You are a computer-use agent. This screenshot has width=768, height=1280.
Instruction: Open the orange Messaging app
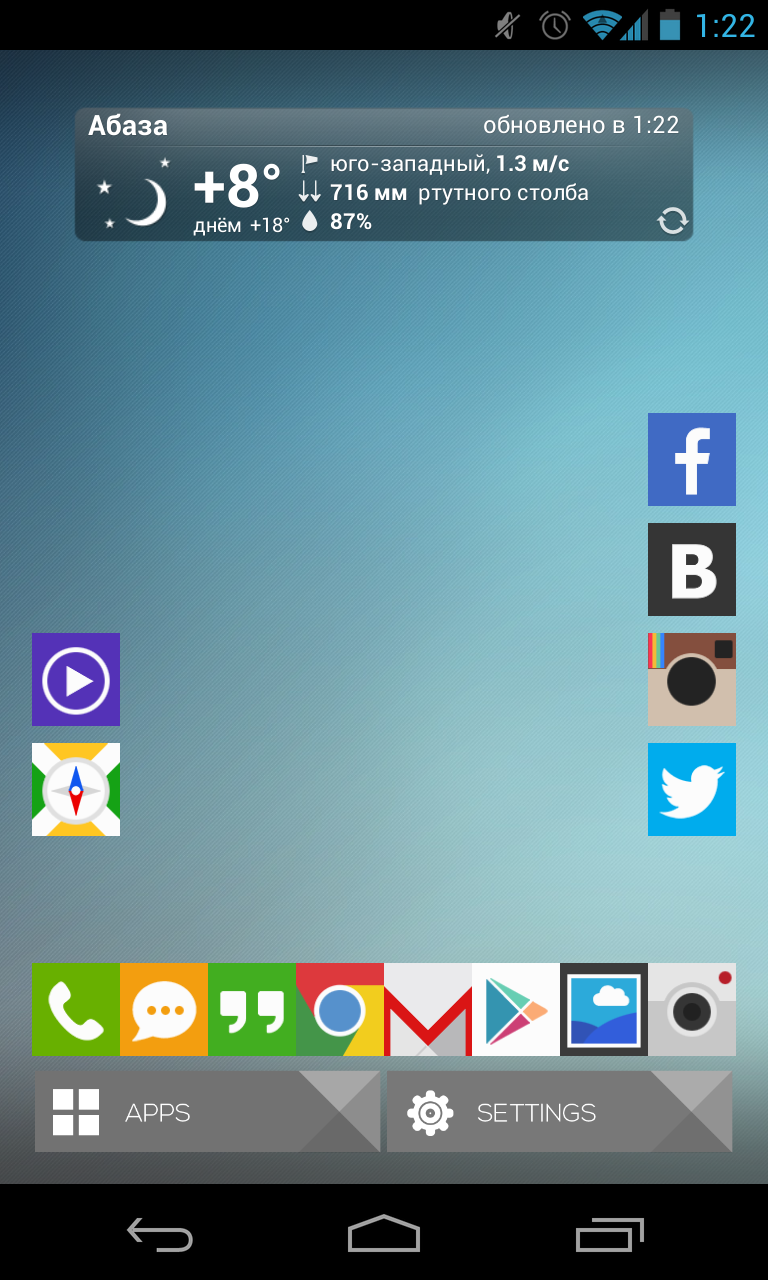pos(164,1009)
